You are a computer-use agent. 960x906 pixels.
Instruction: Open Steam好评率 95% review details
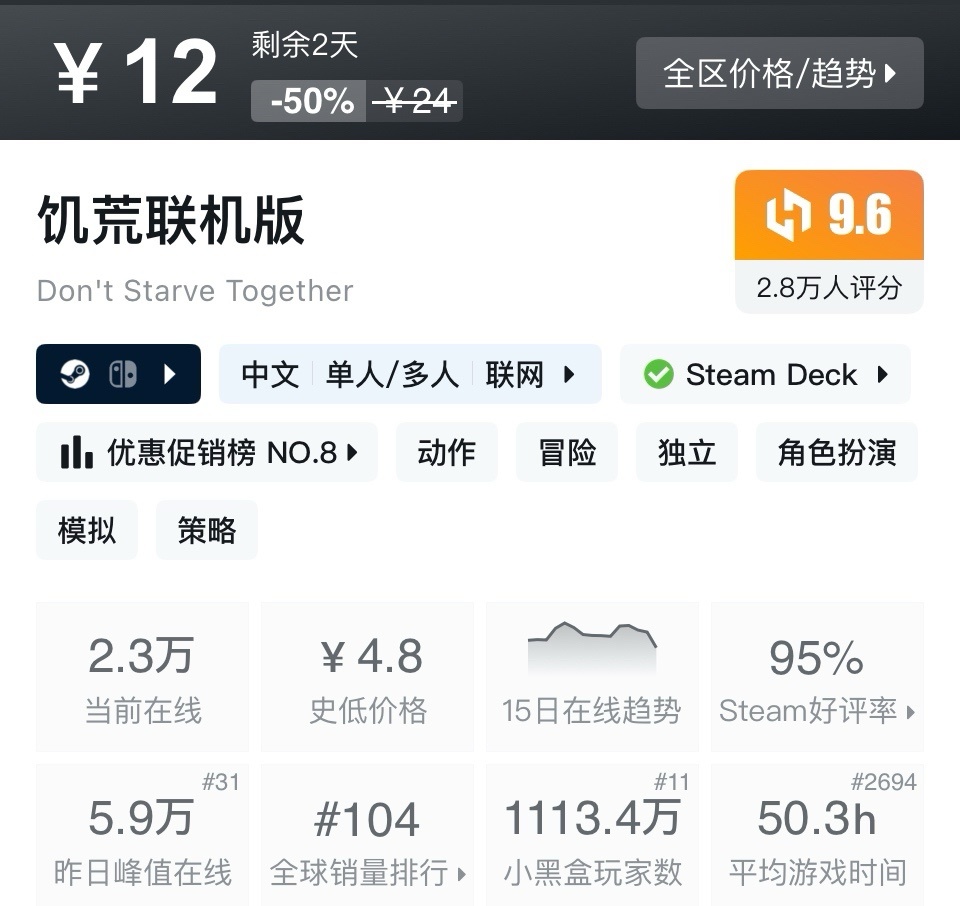pos(817,677)
